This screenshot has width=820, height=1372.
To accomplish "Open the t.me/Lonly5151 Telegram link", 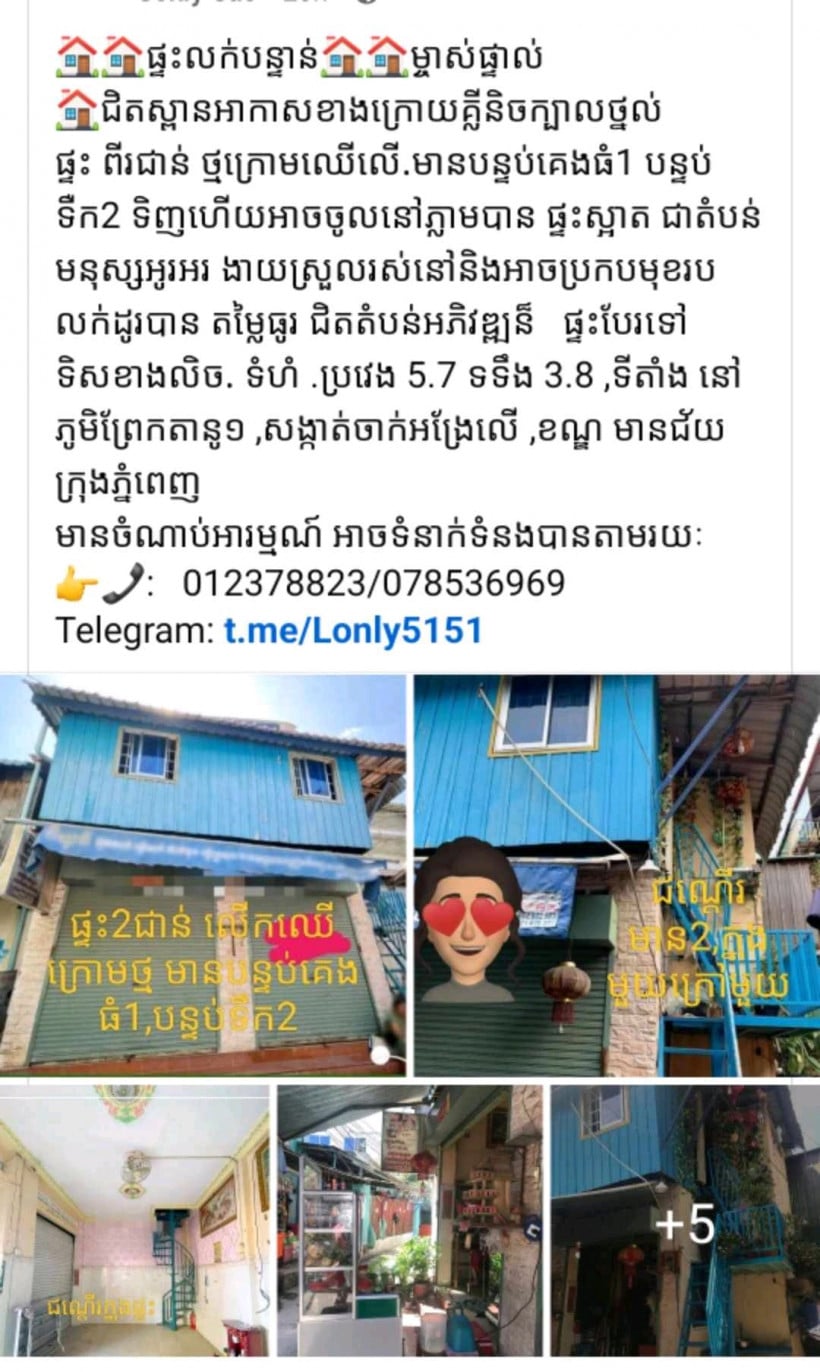I will point(352,630).
